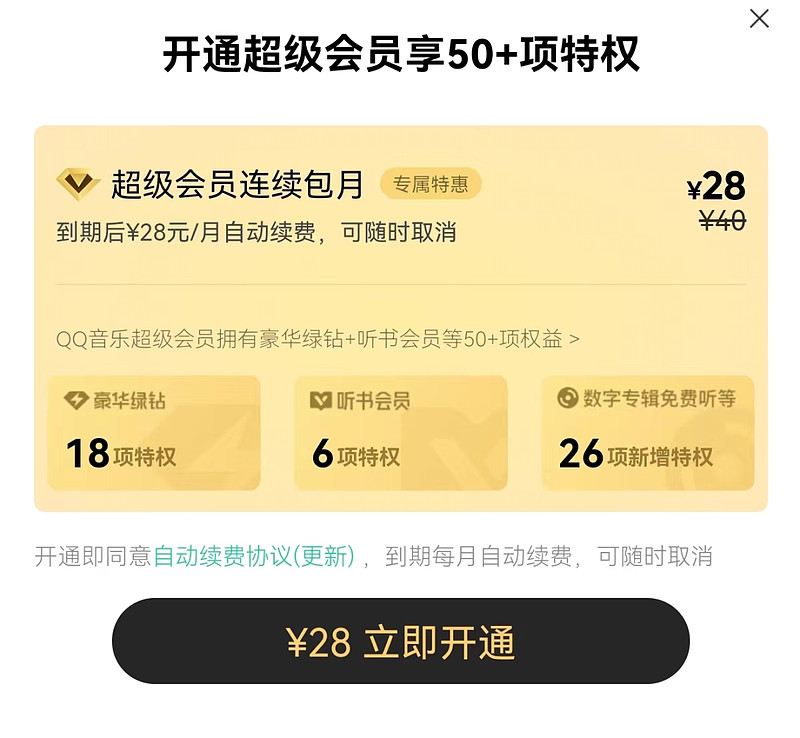Open the 豪华绿钻 18项特权 card
The height and width of the screenshot is (738, 800).
[x=154, y=433]
